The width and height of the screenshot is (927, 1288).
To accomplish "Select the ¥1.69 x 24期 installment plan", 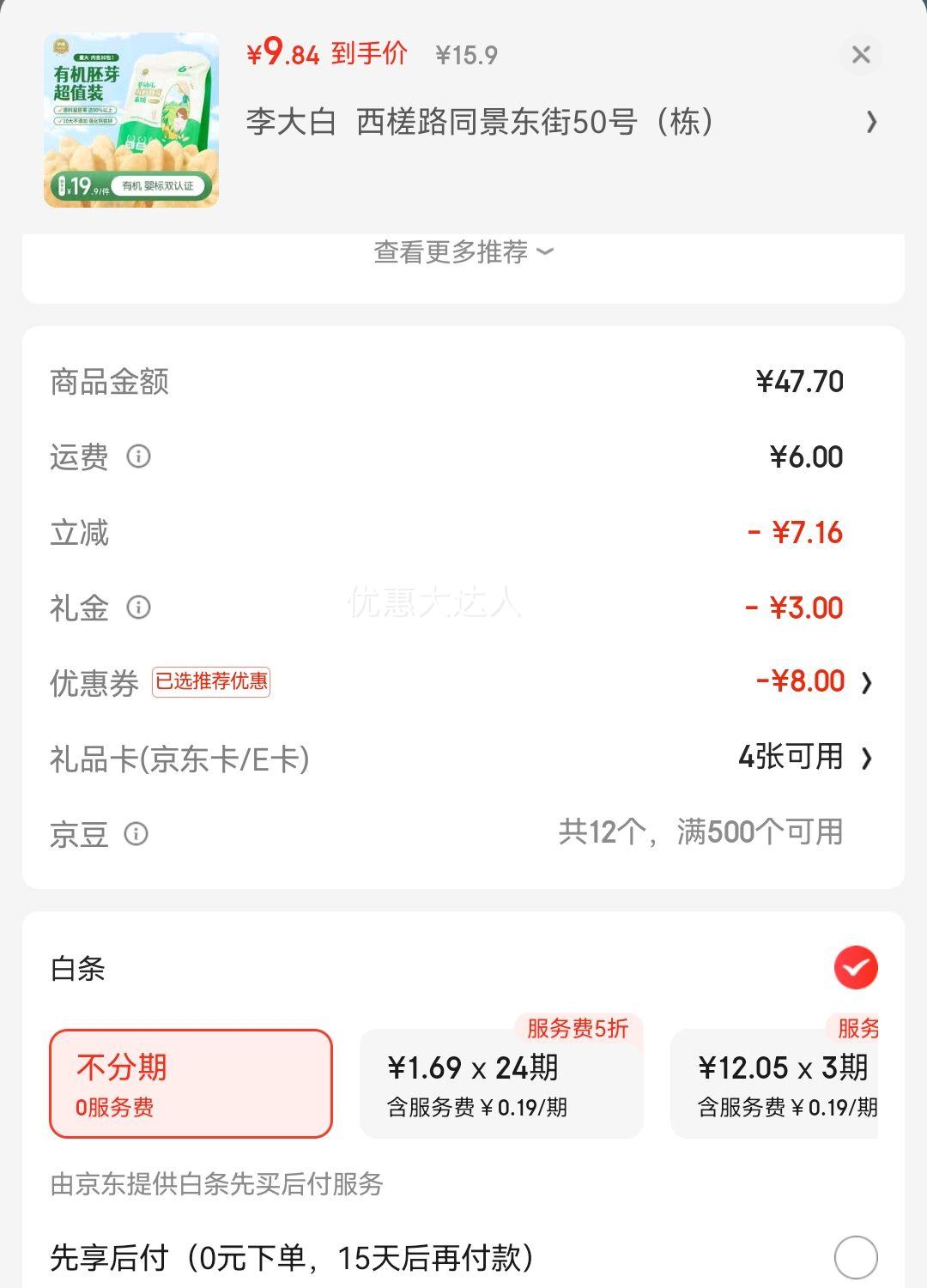I will 500,1081.
